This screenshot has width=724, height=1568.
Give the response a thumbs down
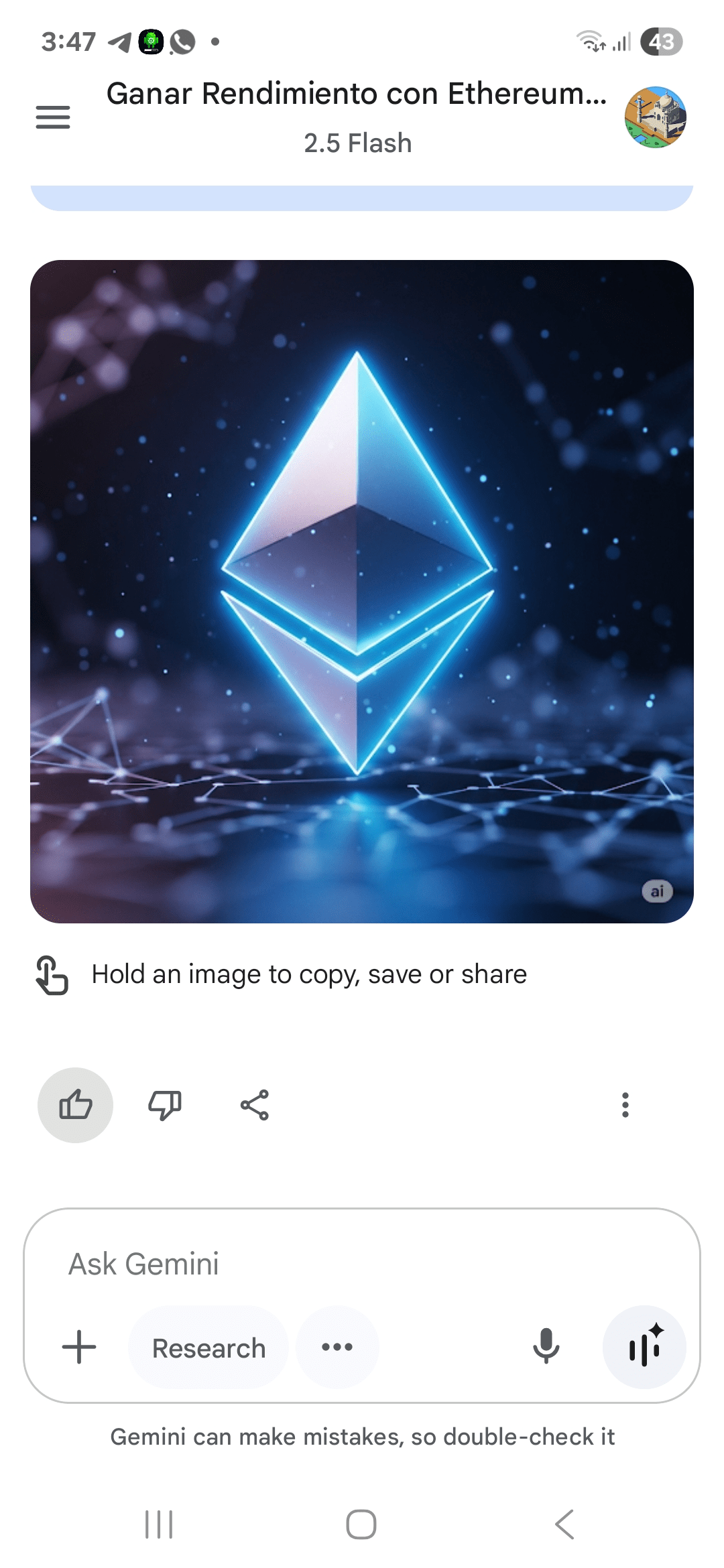click(165, 1105)
